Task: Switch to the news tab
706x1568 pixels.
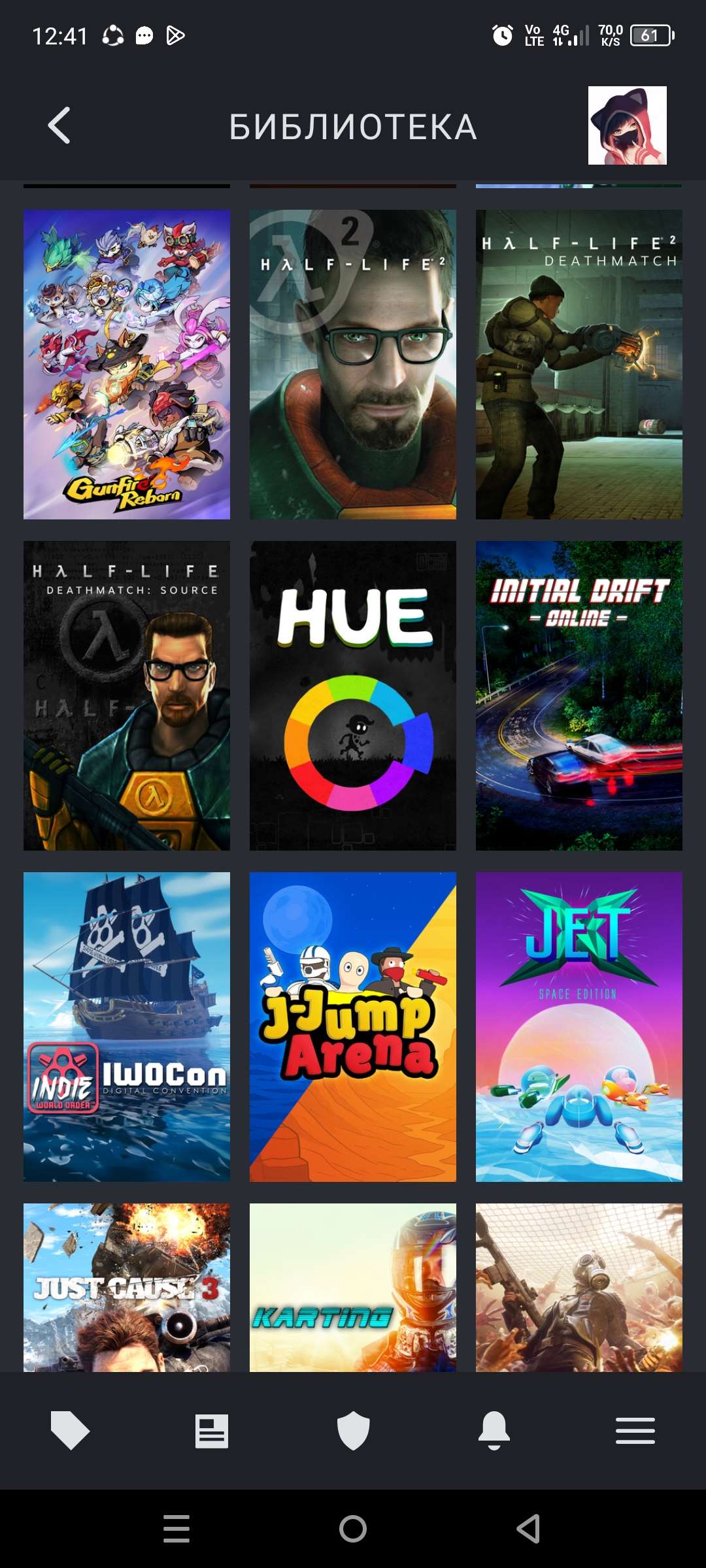Action: point(212,1431)
